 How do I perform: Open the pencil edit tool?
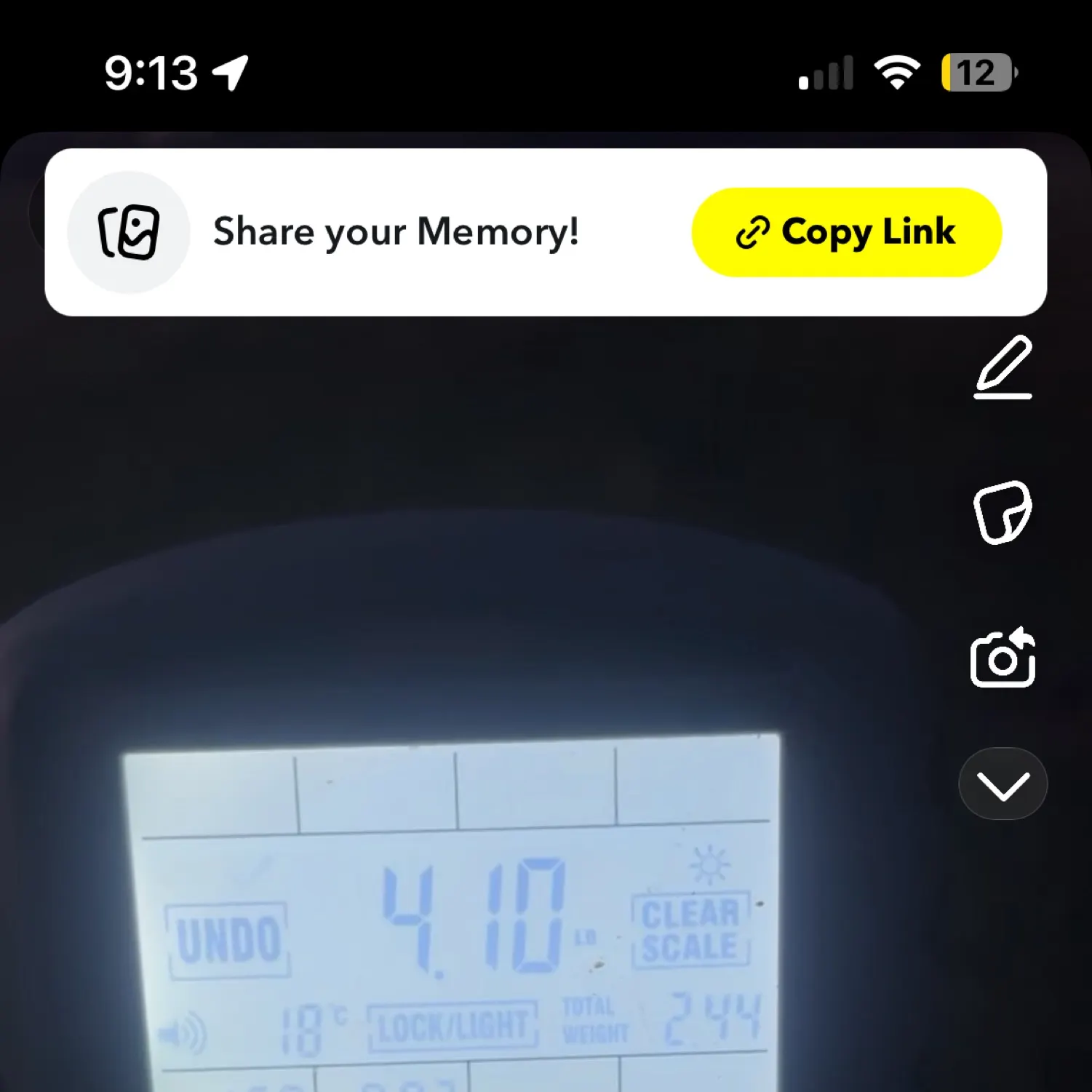coord(1003,367)
